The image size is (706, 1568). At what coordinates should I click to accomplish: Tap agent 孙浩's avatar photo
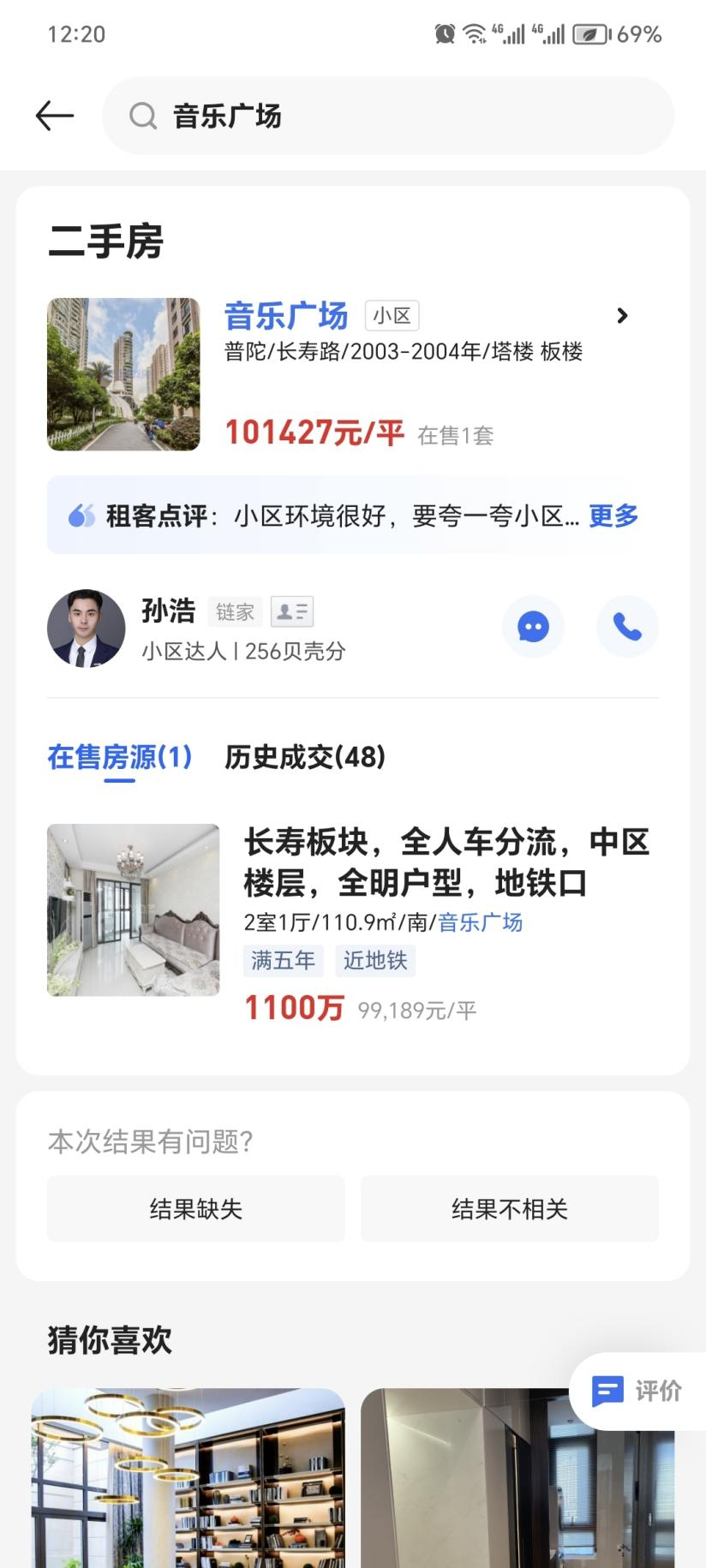click(86, 628)
